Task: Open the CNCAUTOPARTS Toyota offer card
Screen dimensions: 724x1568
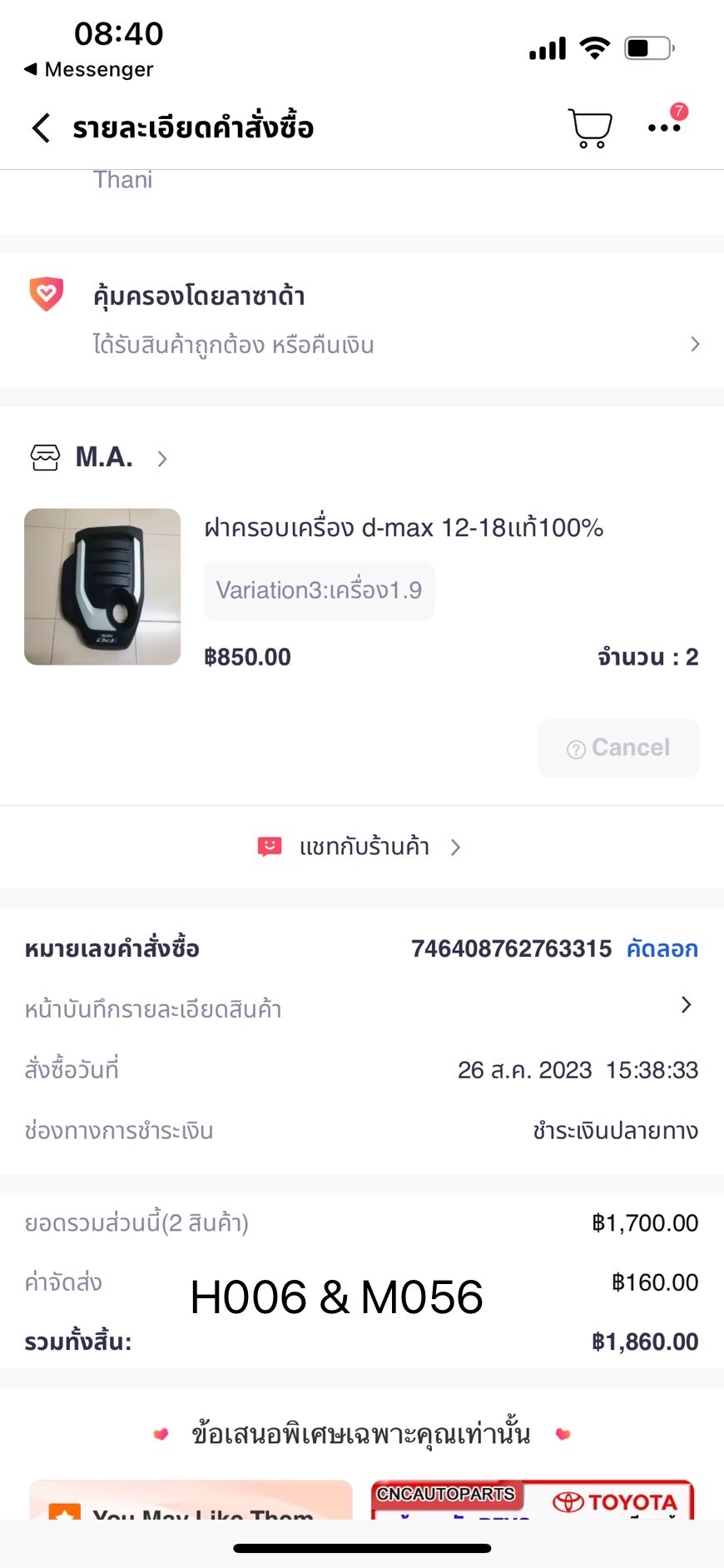Action: (532, 1500)
